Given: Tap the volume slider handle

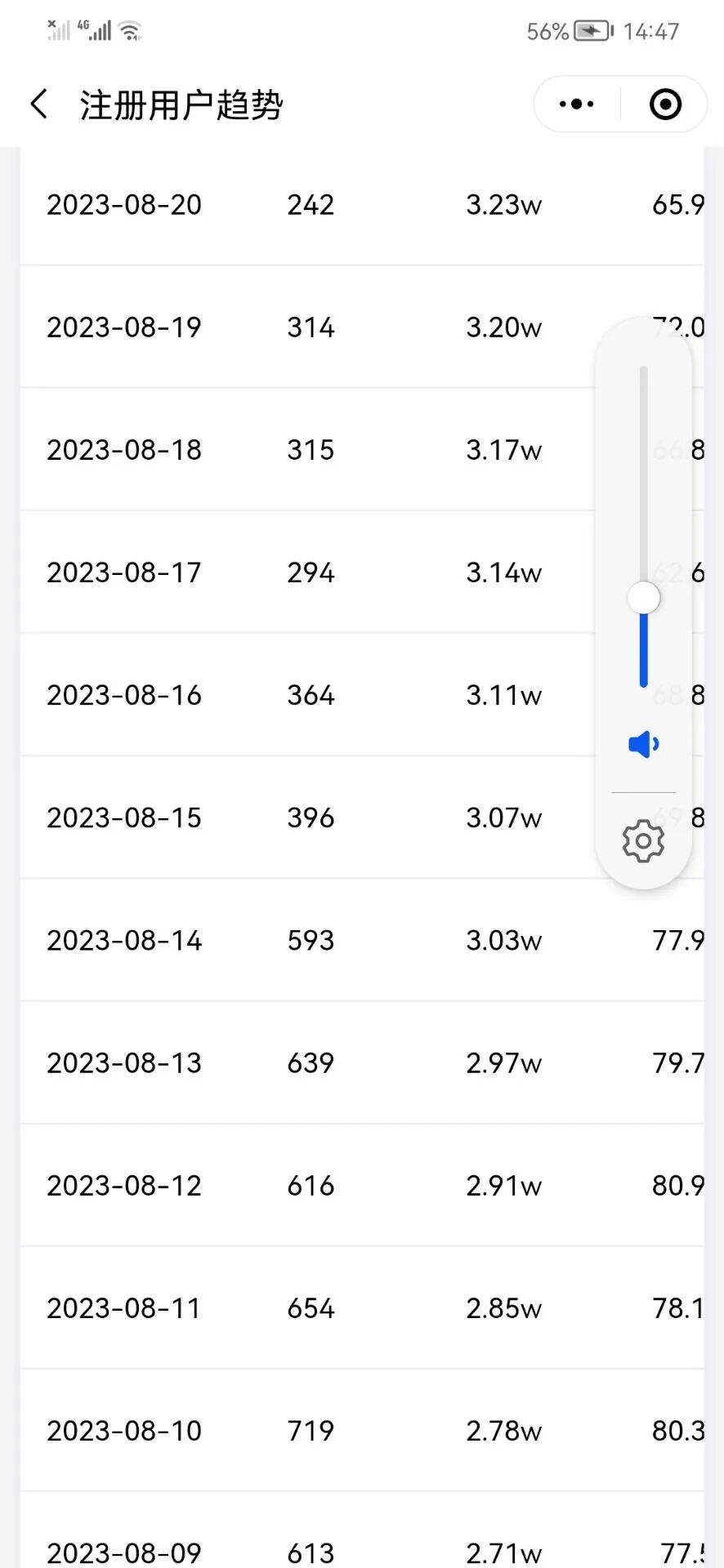Looking at the screenshot, I should 644,598.
